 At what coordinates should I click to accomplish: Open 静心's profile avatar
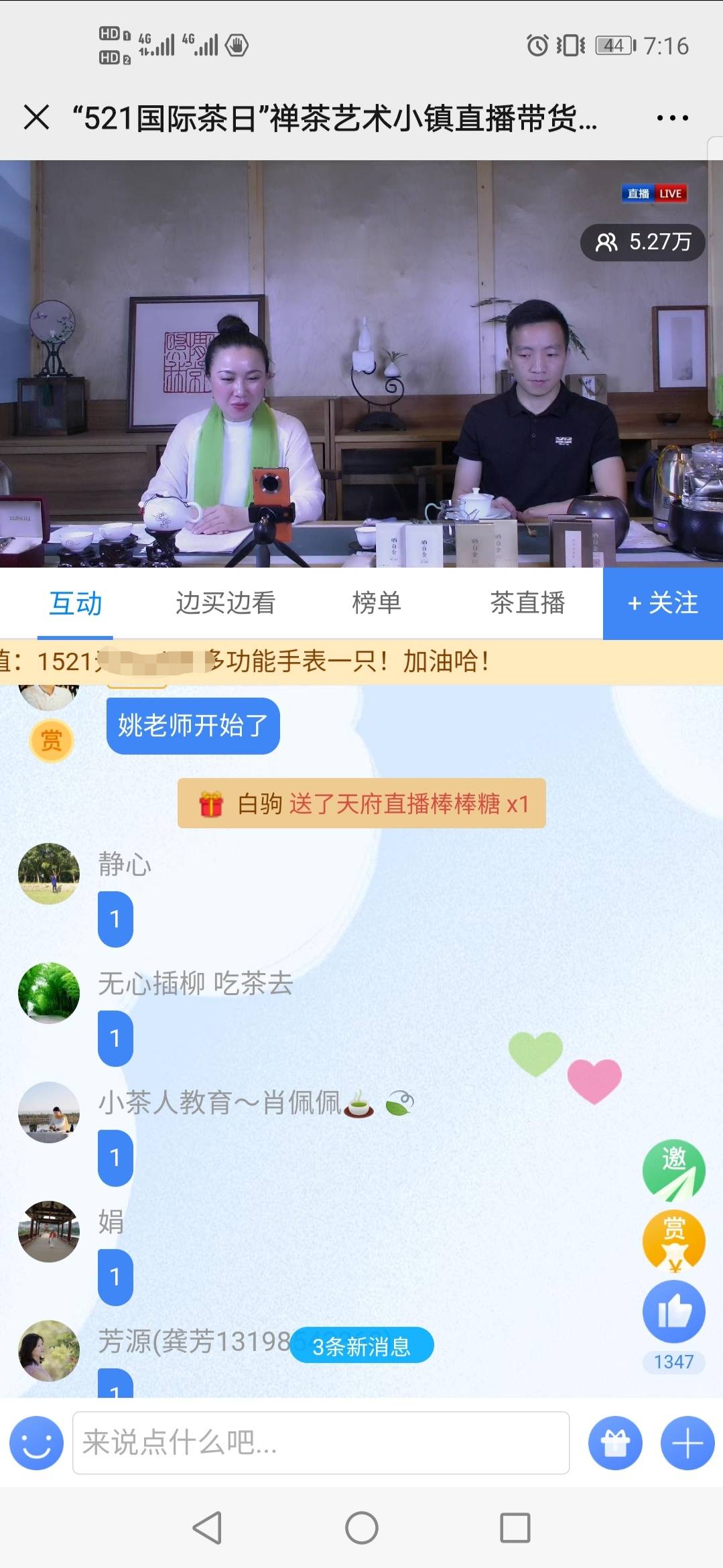(49, 874)
